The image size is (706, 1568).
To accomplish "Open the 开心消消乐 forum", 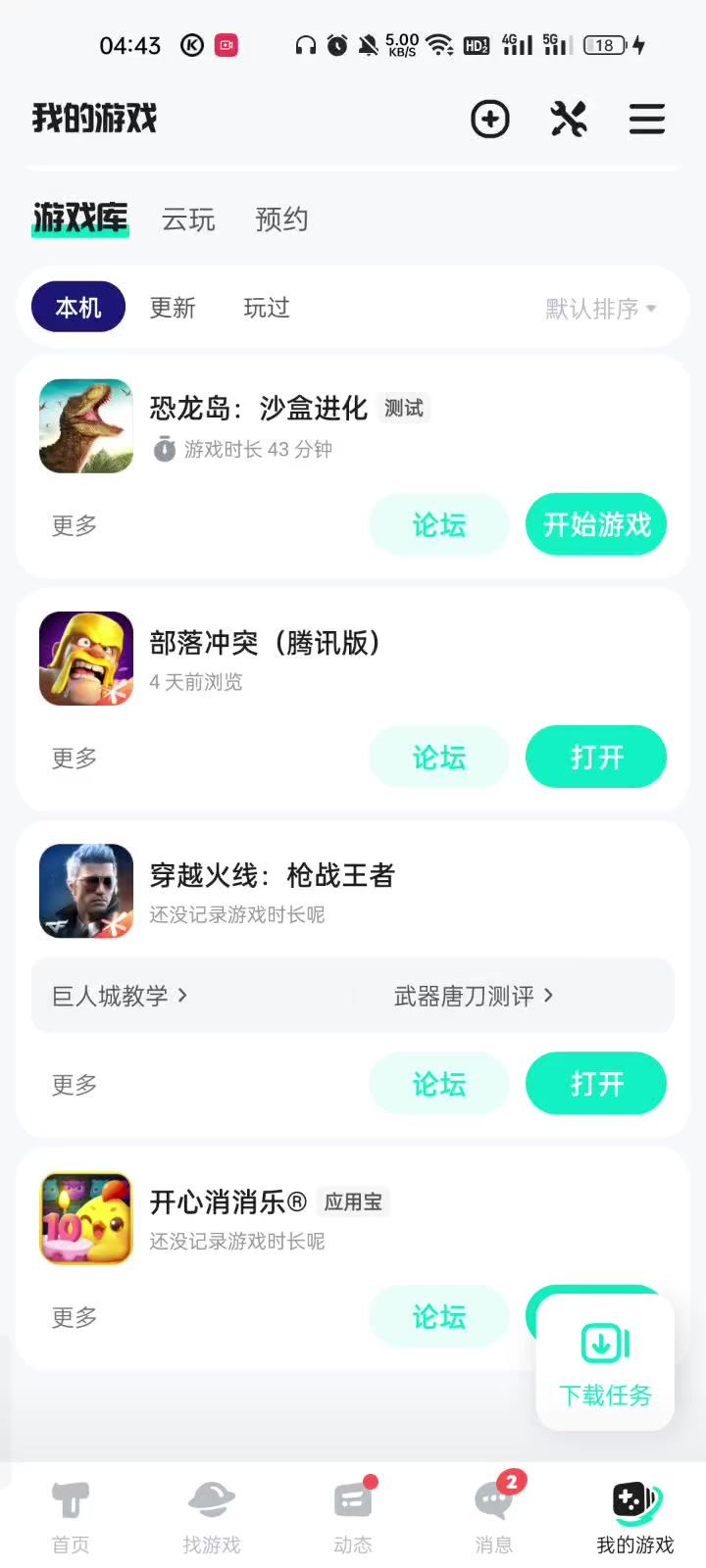I will coord(438,1316).
